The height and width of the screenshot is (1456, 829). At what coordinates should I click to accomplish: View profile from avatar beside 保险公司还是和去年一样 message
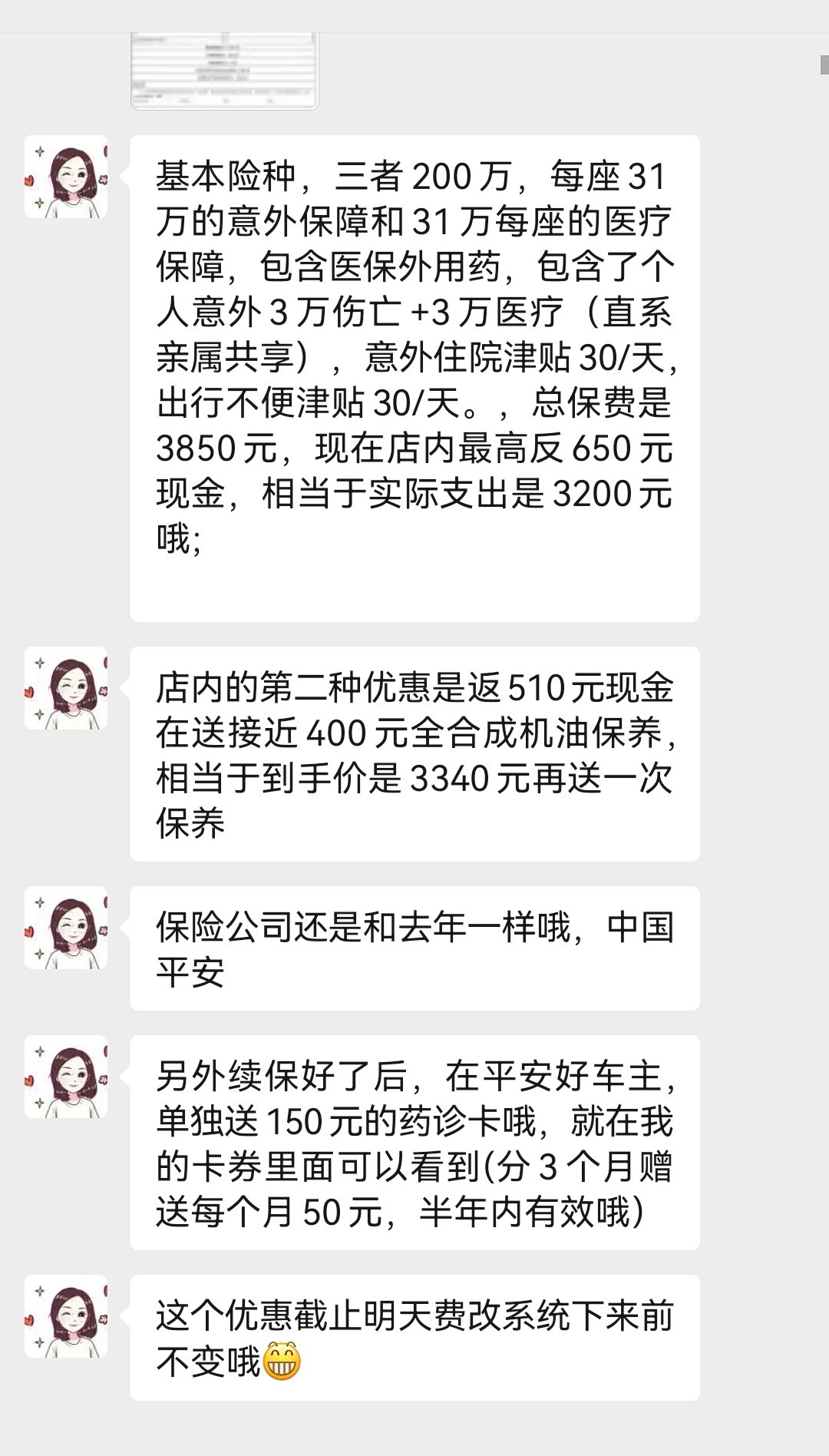[66, 928]
